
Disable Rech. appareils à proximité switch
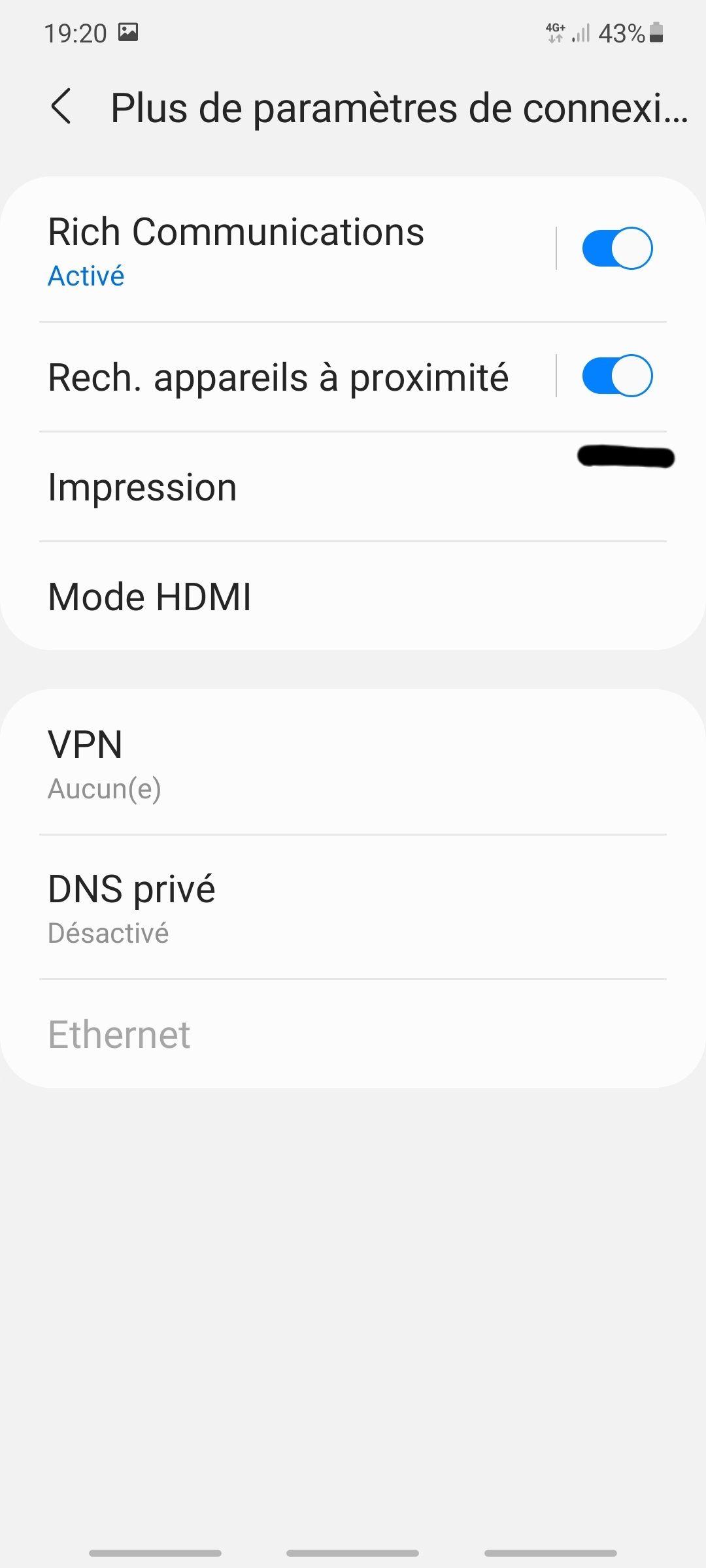pos(616,376)
